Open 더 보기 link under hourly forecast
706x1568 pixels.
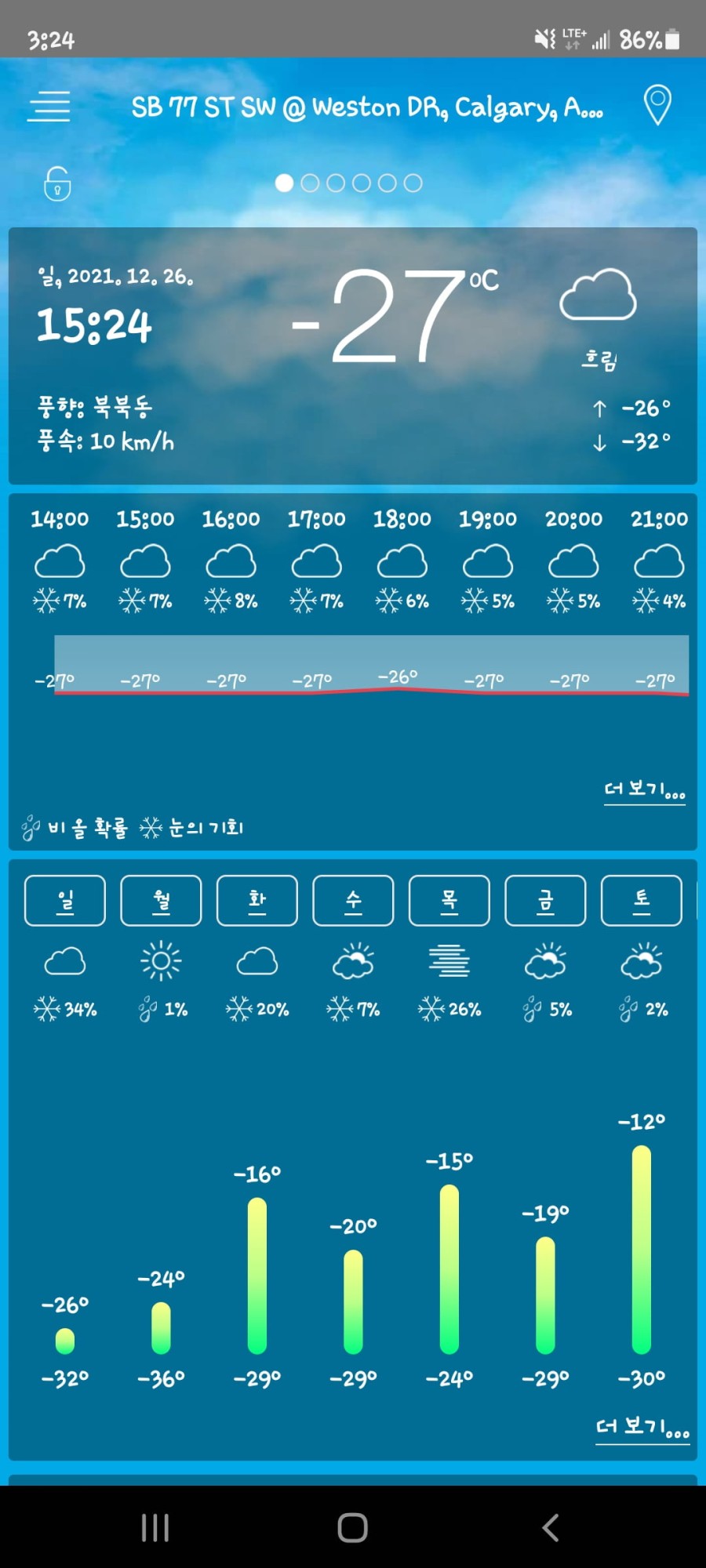(644, 790)
